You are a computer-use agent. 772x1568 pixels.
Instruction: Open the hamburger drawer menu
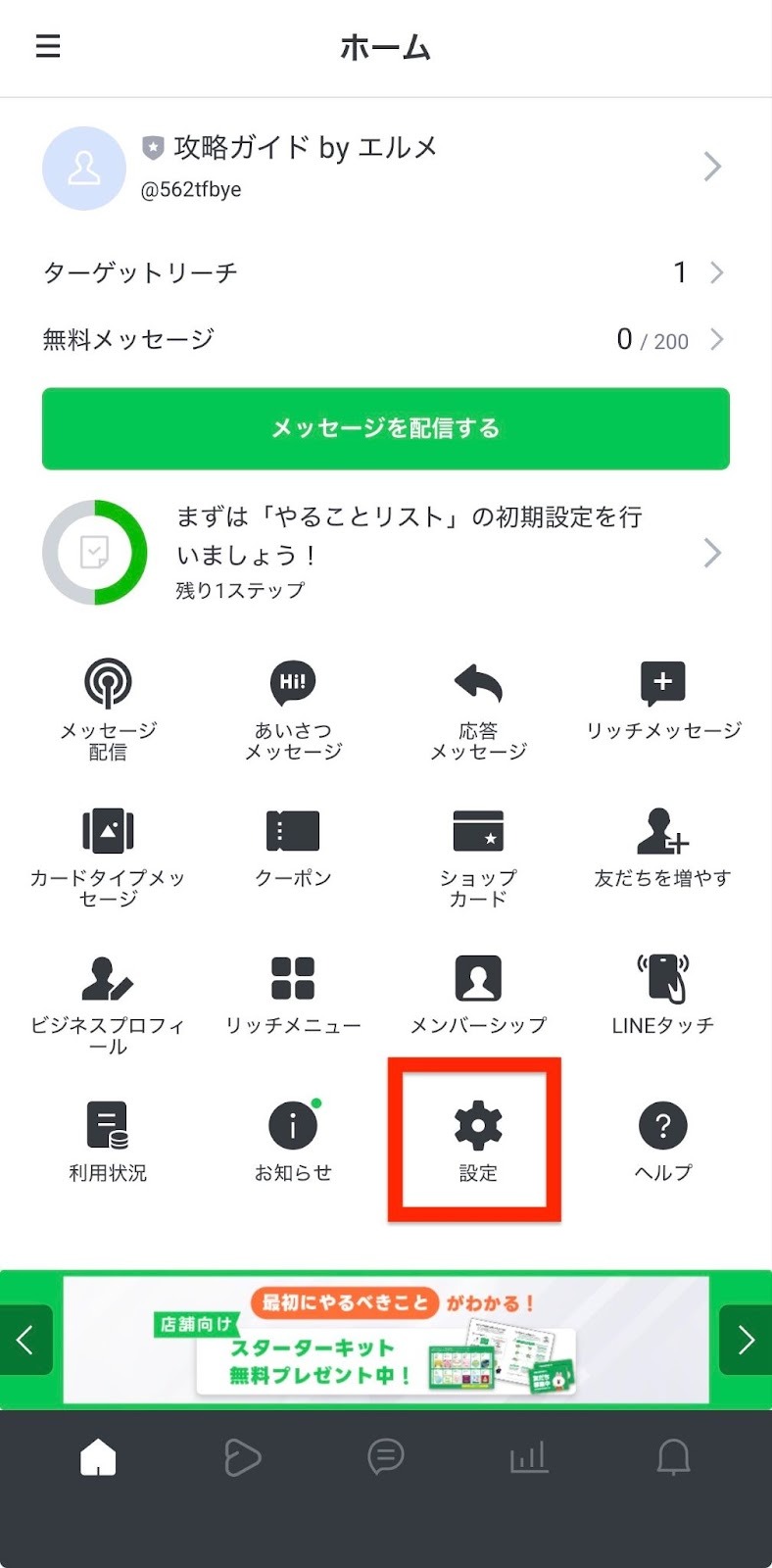point(48,46)
